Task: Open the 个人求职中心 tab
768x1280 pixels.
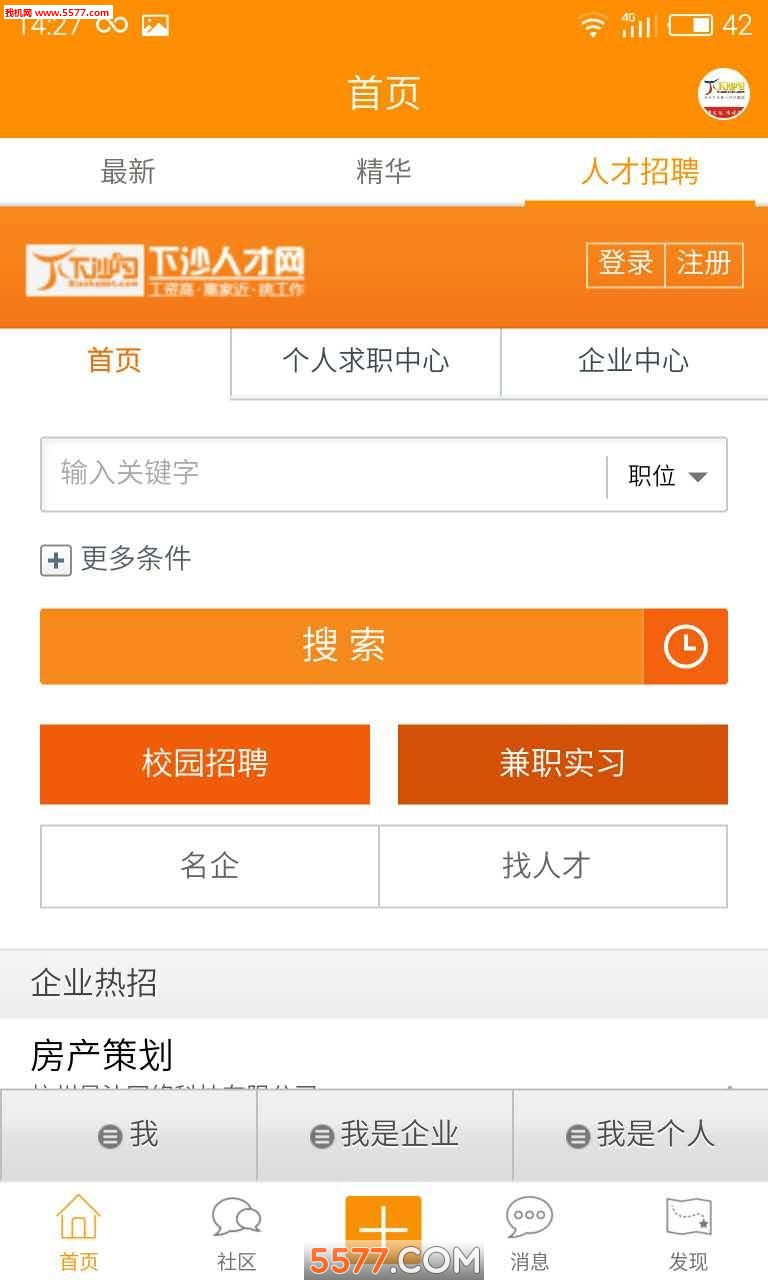Action: pos(366,361)
